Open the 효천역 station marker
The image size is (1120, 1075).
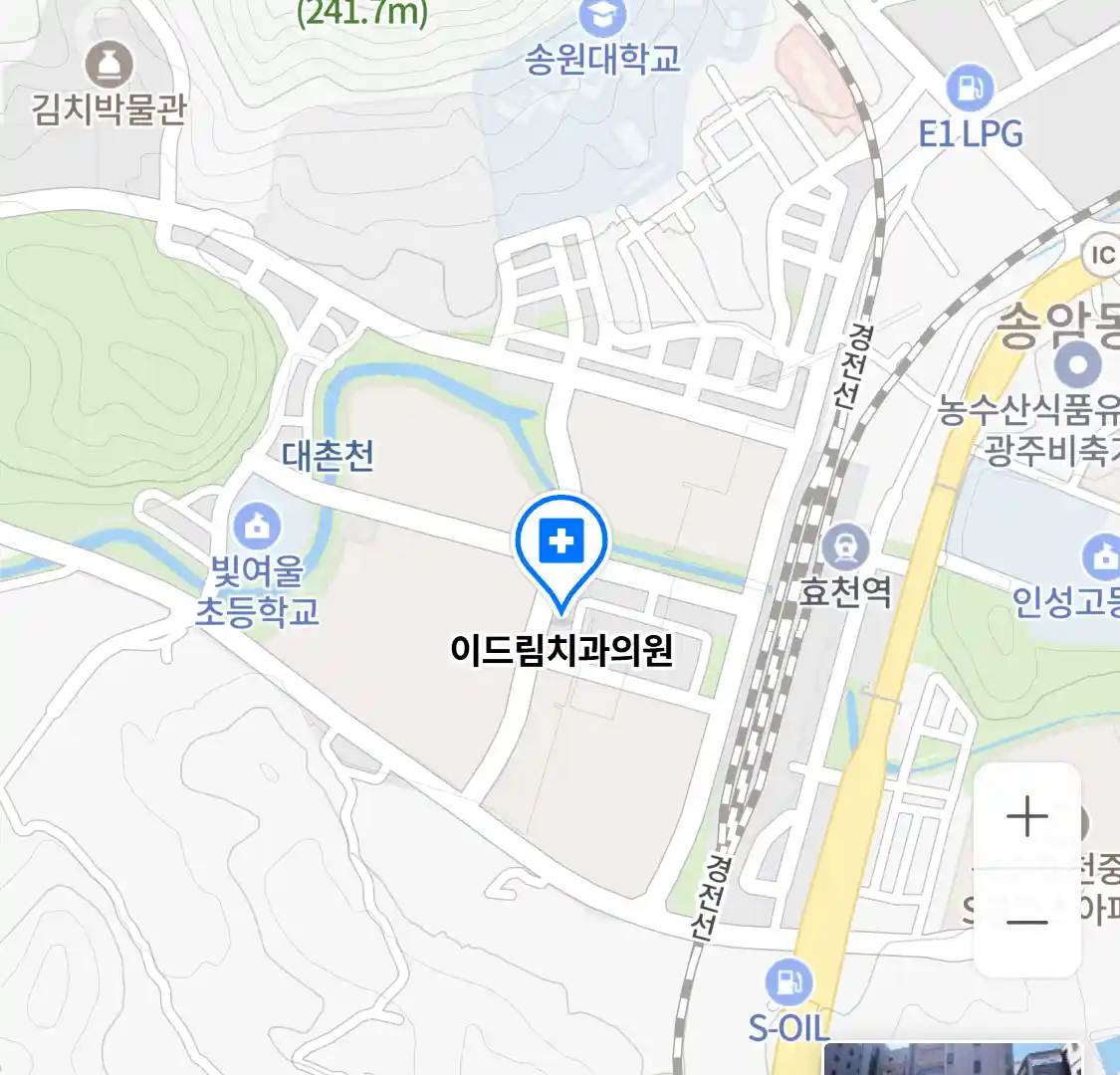click(845, 548)
